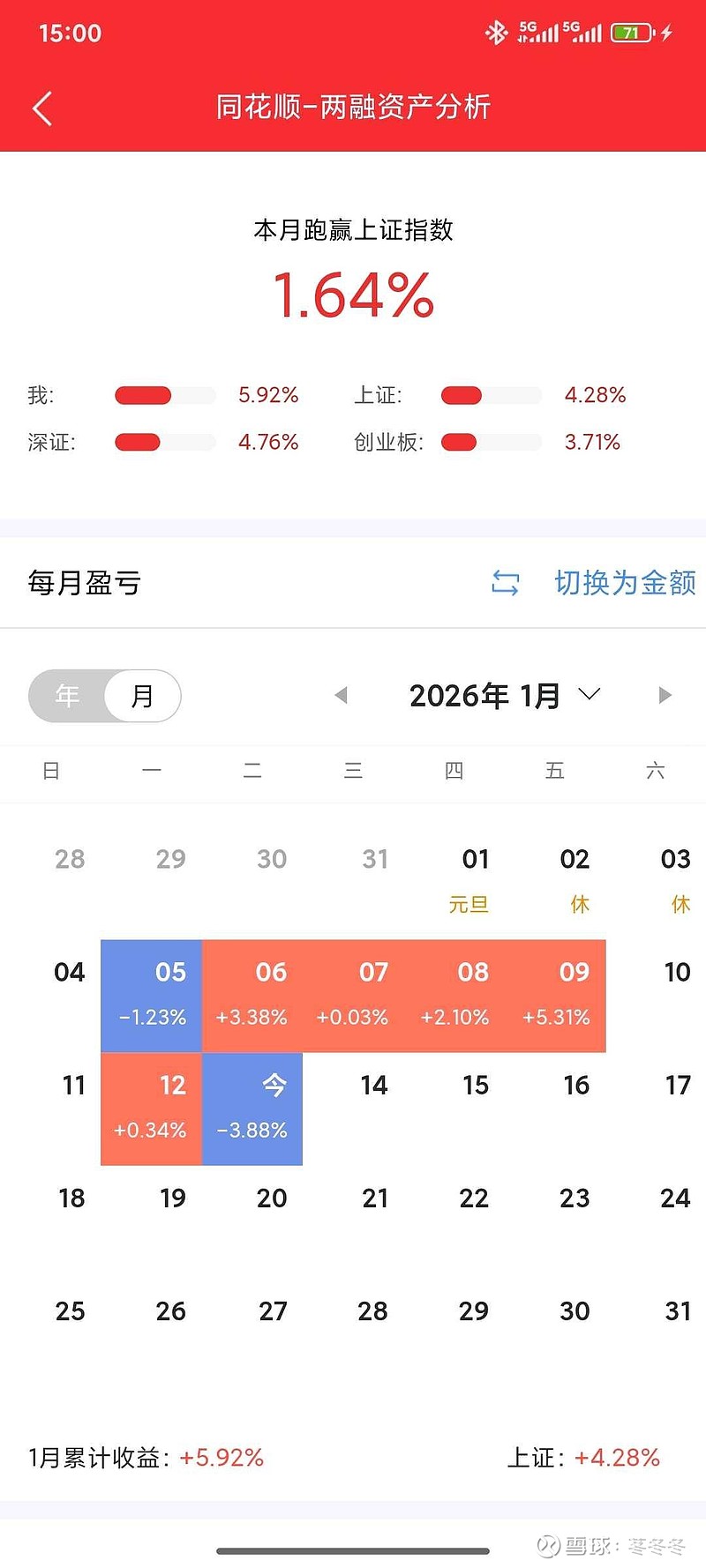Click the 我 5.92% progress bar
The image size is (706, 1568).
coord(166,395)
